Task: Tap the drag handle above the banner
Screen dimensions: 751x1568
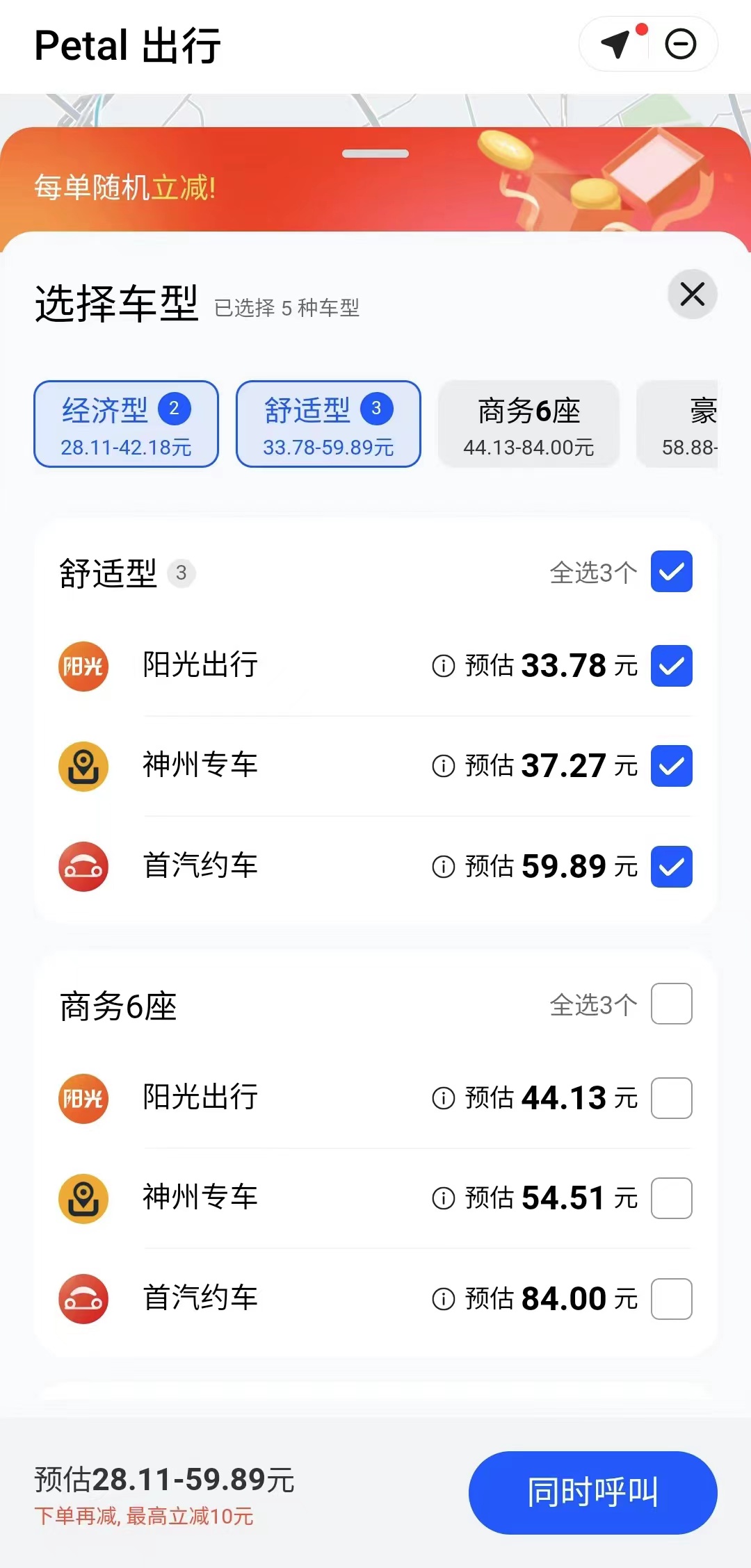Action: tap(375, 154)
